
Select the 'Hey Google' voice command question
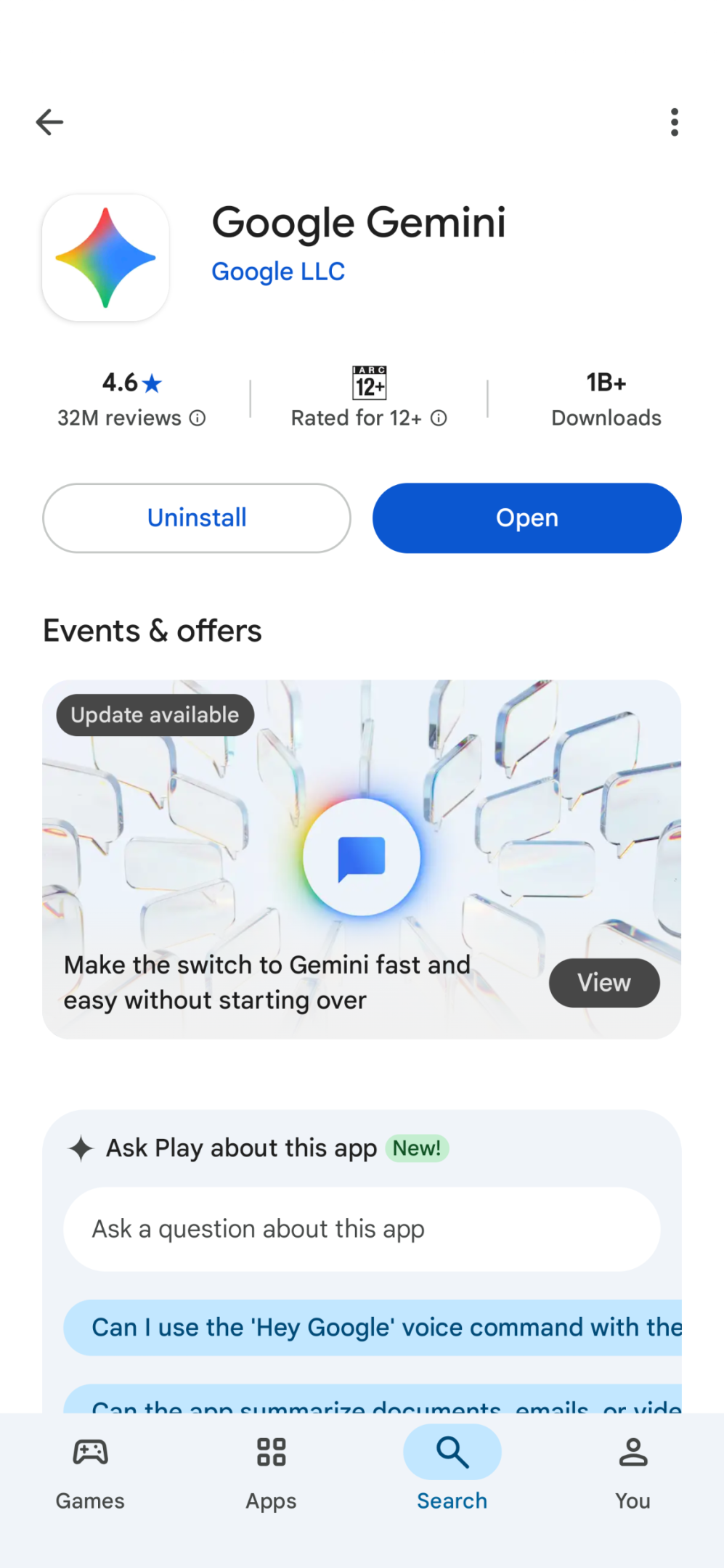pos(373,1328)
